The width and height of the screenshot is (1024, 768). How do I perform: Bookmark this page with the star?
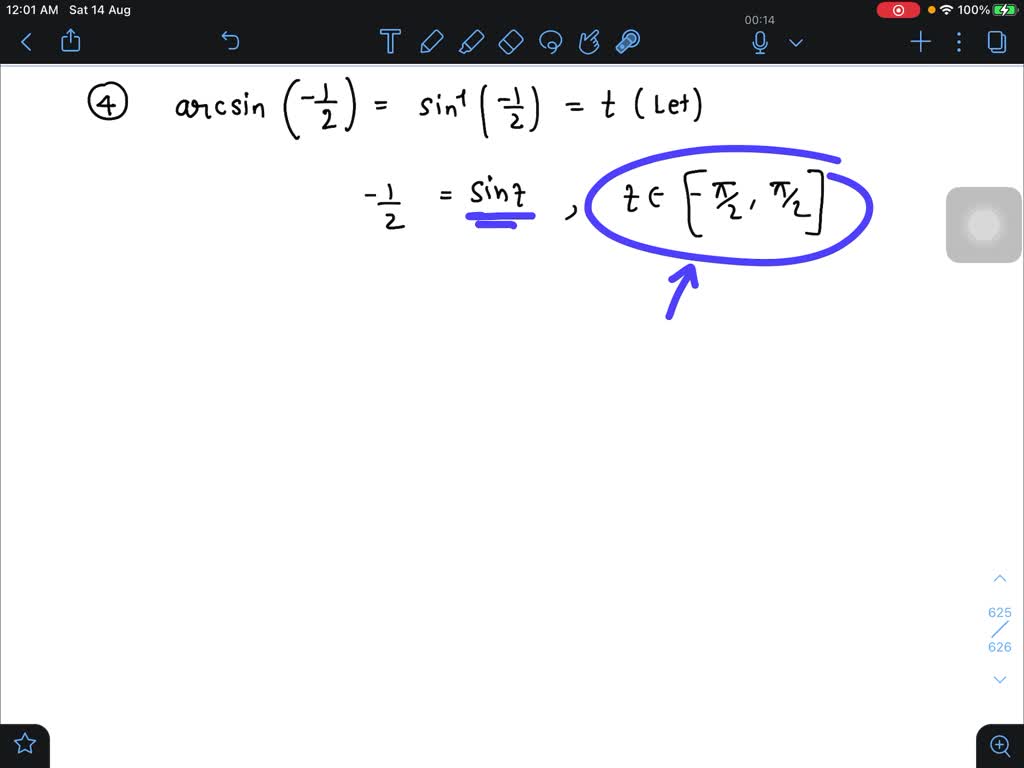[25, 744]
